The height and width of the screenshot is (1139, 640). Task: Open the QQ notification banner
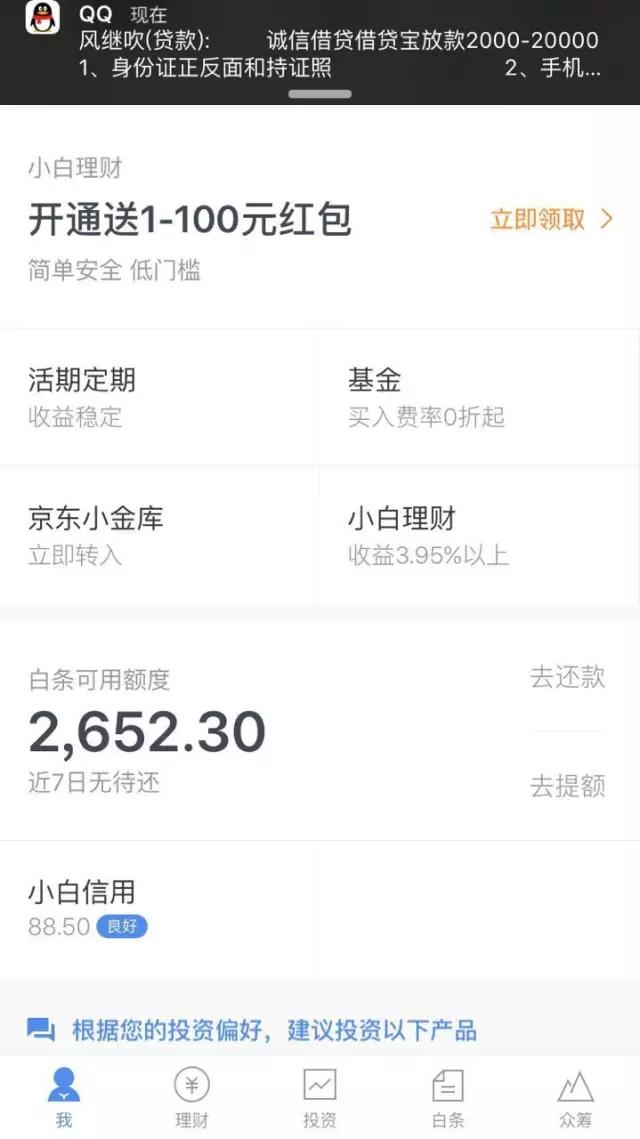pyautogui.click(x=320, y=45)
